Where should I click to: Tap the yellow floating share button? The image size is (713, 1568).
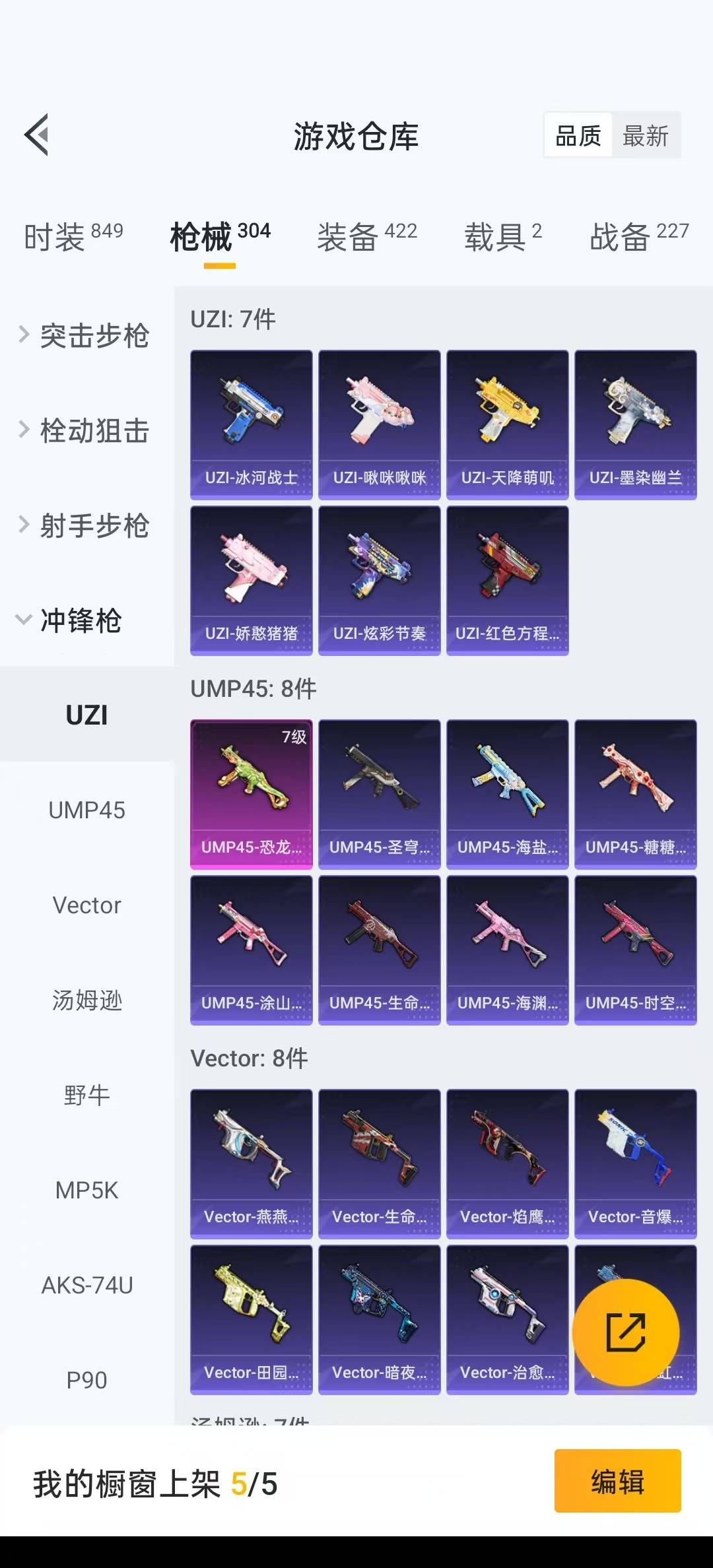point(625,1332)
